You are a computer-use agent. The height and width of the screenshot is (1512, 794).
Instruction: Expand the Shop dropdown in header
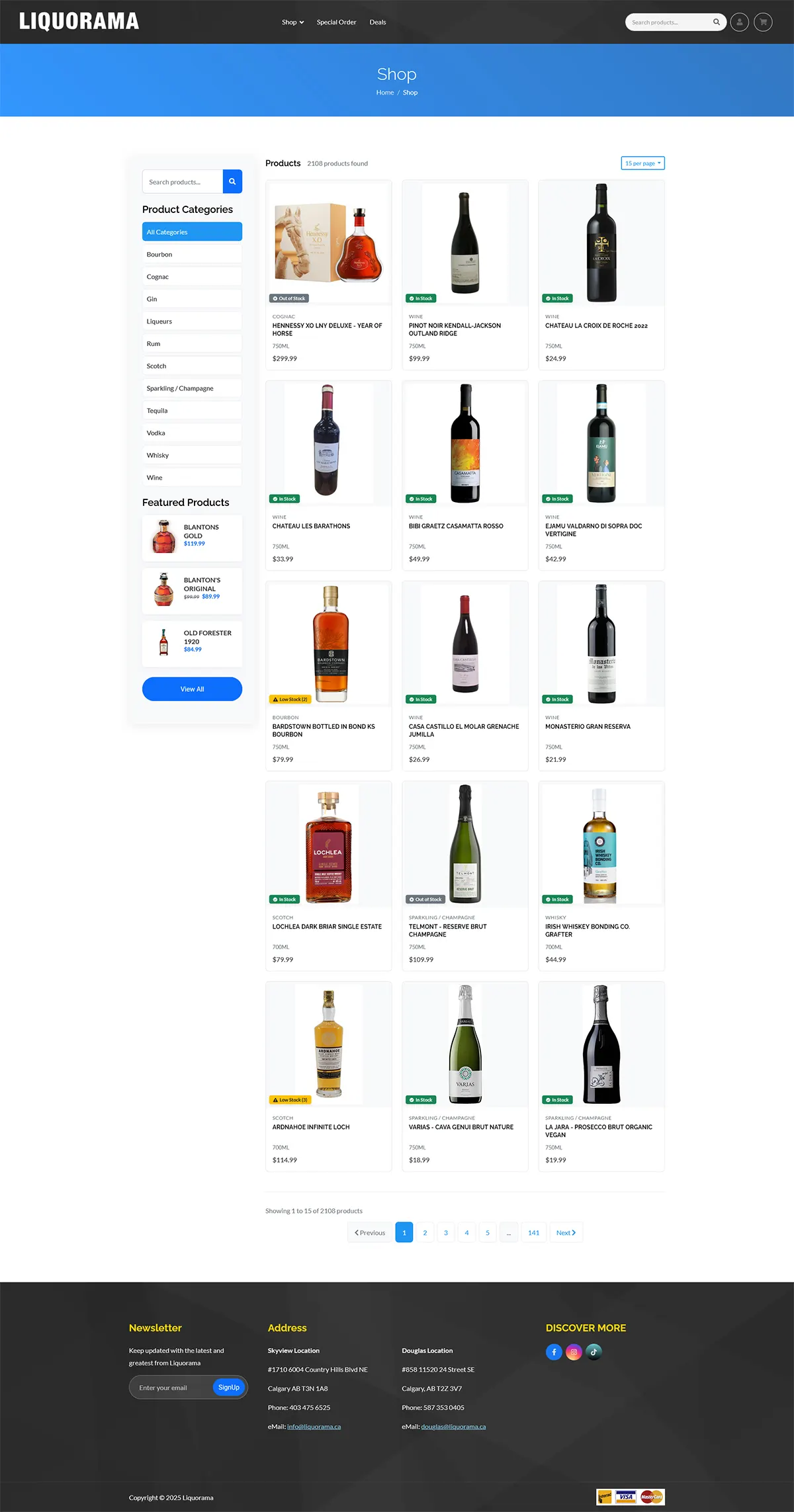292,22
